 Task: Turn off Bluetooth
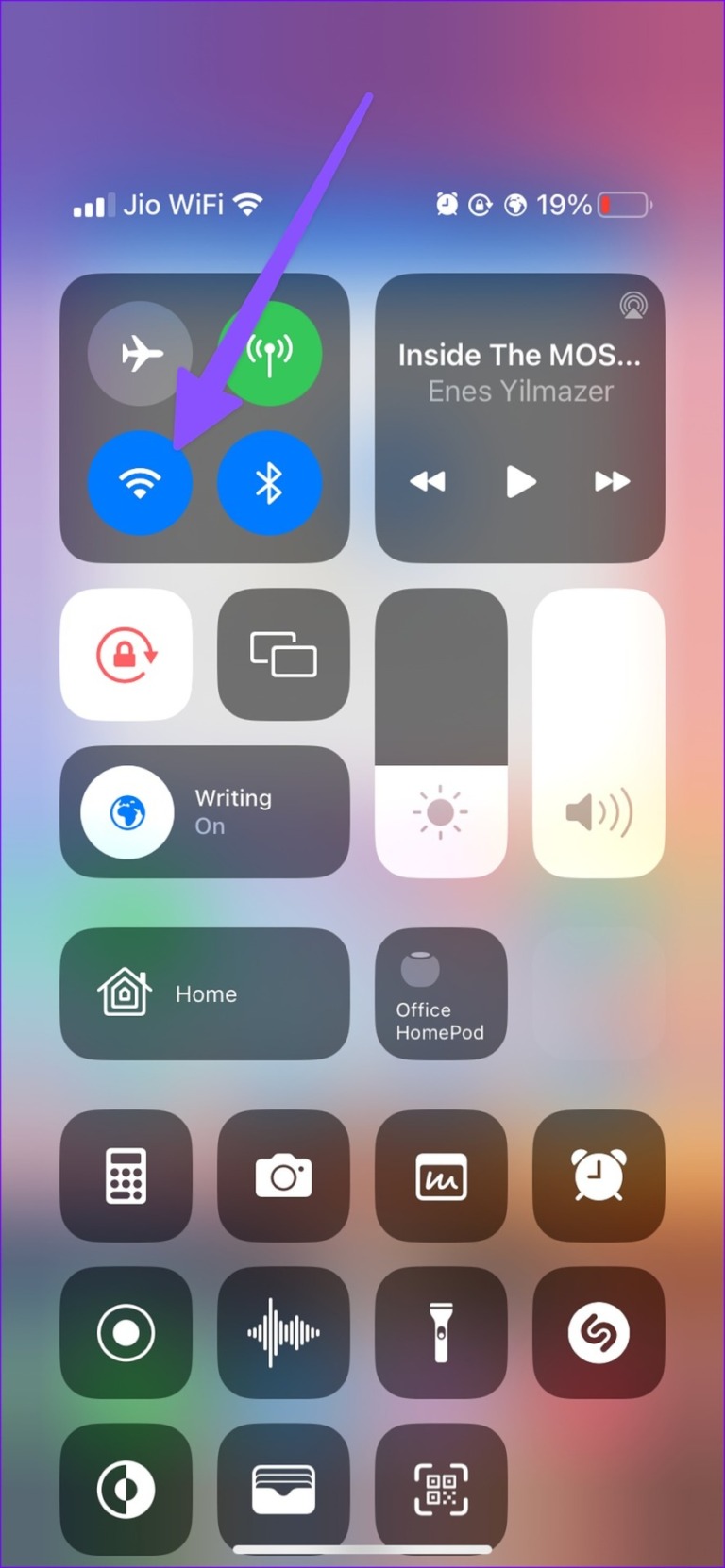point(270,482)
